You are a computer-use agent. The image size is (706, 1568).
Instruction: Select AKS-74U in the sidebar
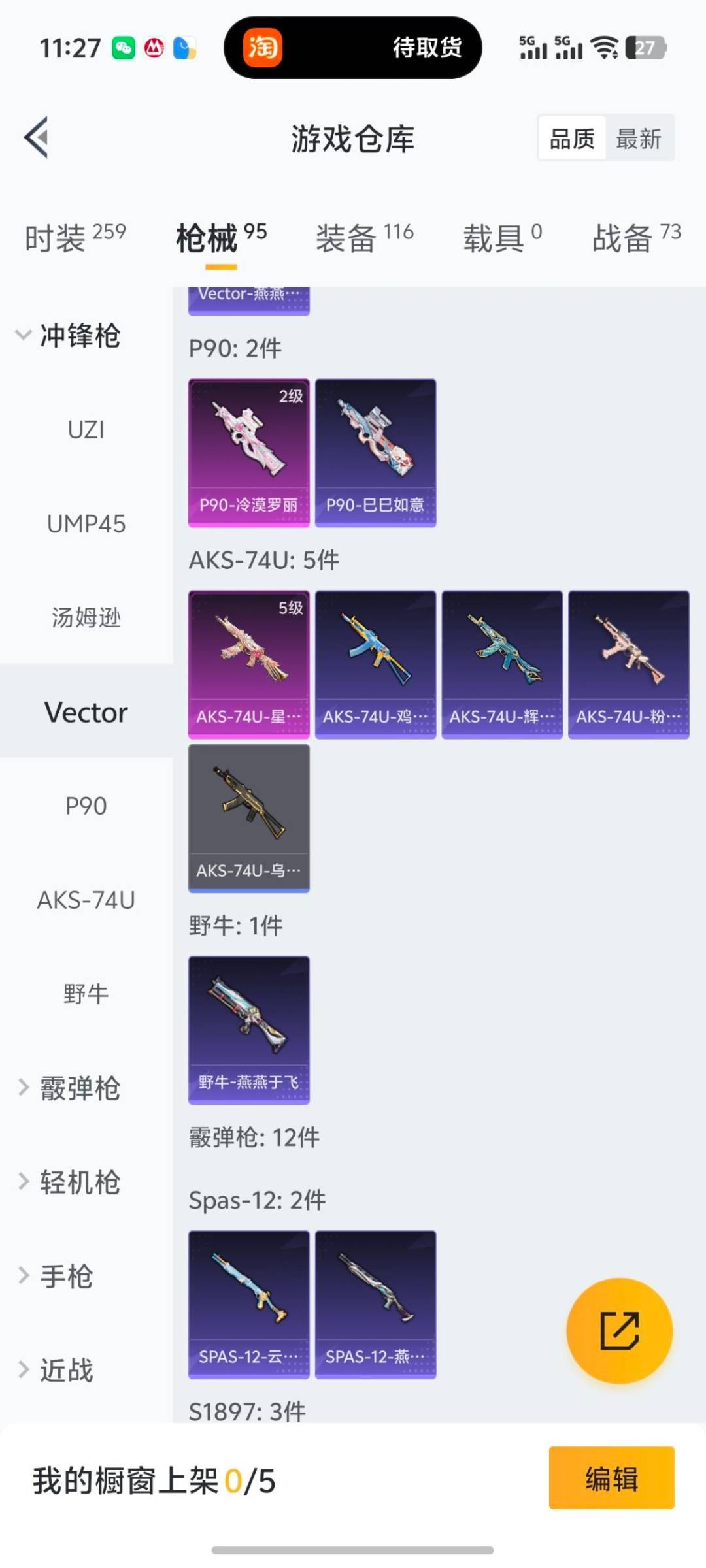click(86, 900)
